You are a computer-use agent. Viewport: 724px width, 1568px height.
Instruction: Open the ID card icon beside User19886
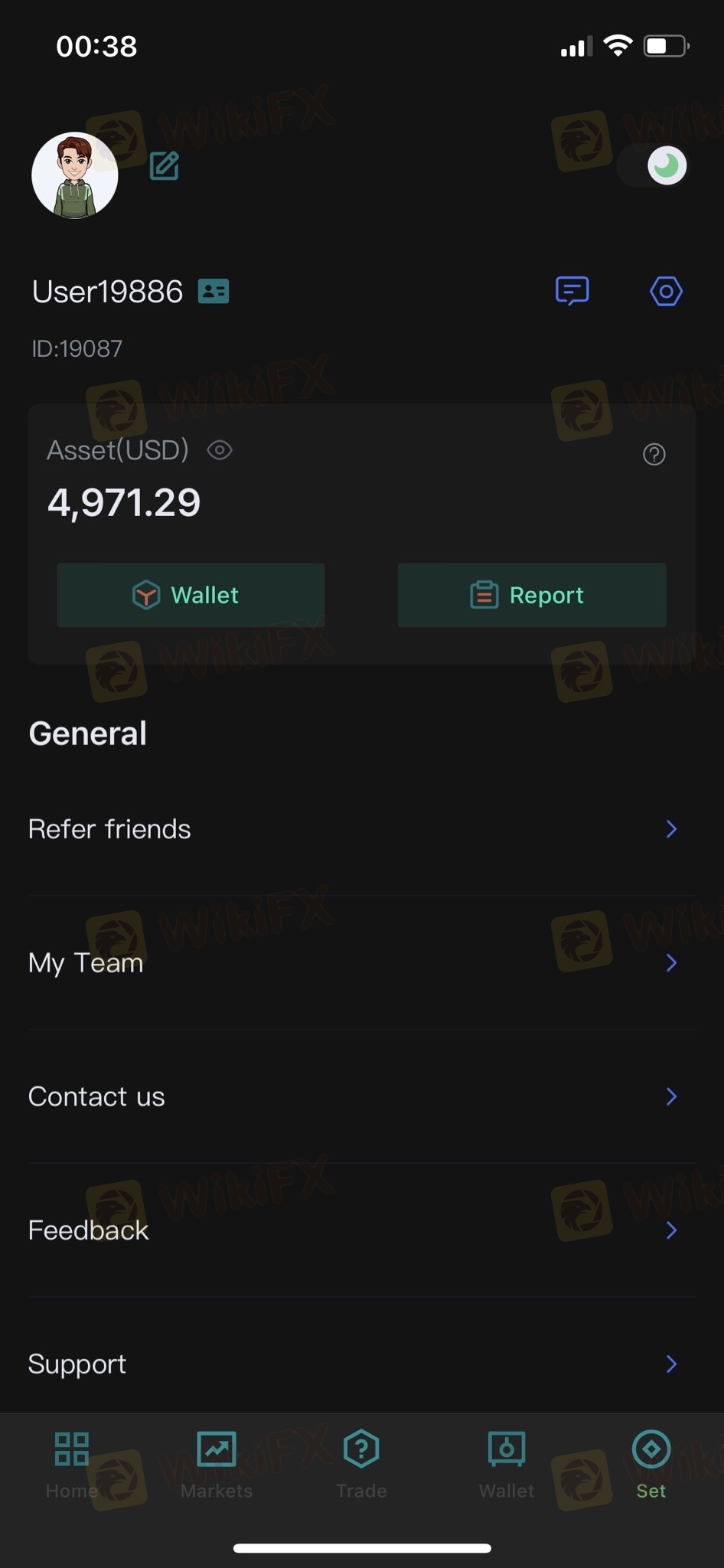point(214,291)
